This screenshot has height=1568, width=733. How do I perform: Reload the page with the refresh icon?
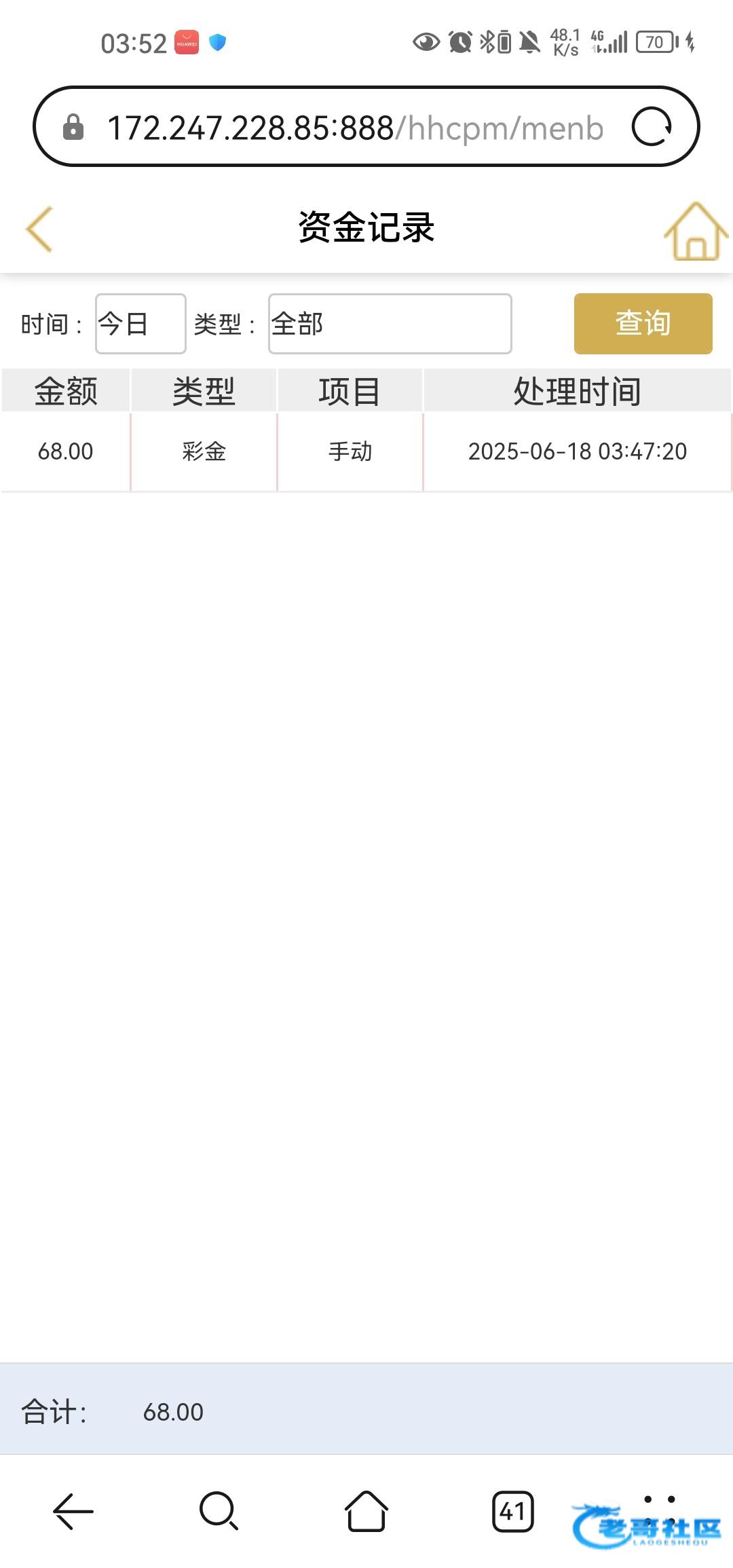[x=652, y=127]
